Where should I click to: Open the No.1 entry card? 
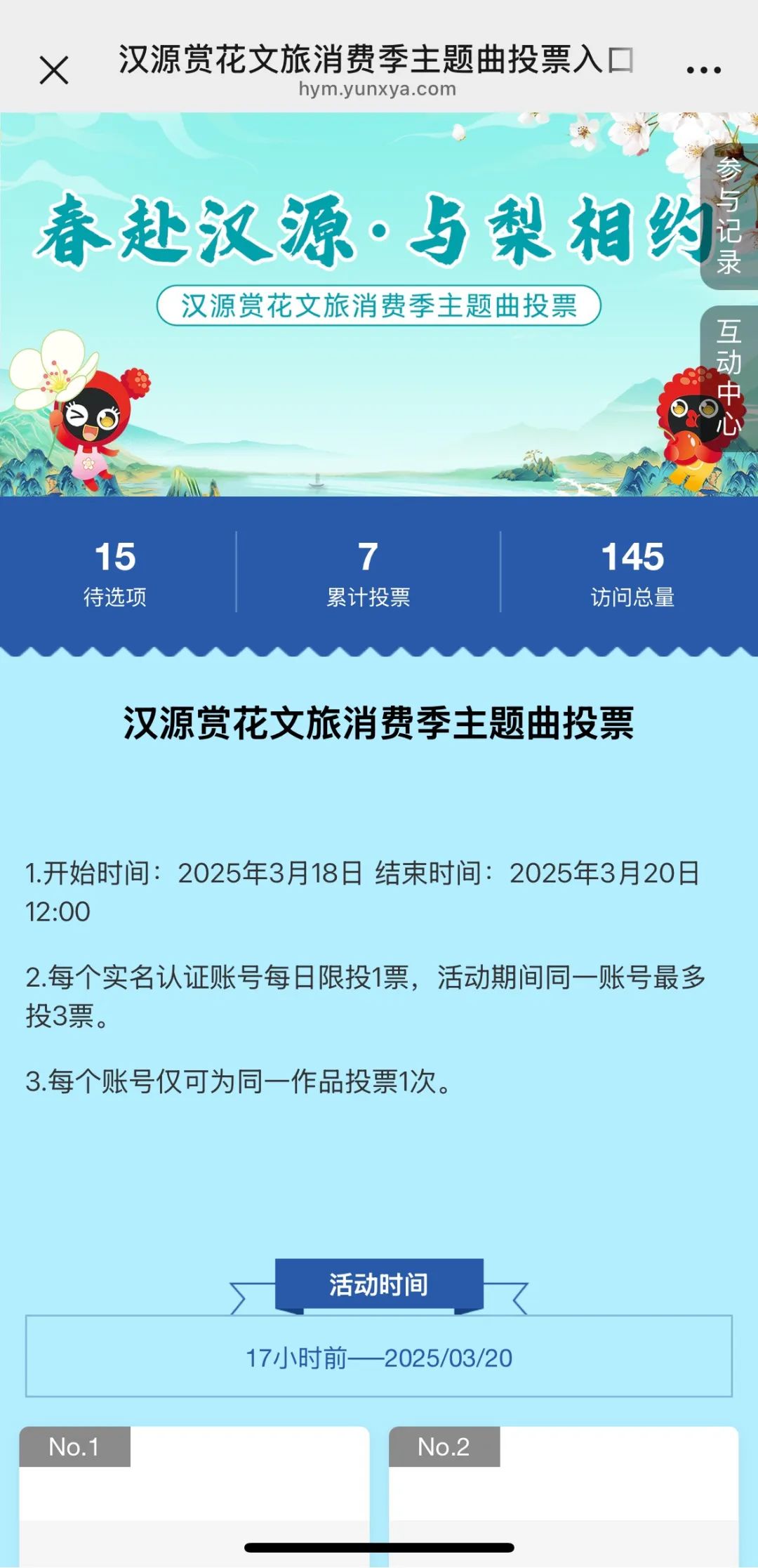(x=194, y=1496)
